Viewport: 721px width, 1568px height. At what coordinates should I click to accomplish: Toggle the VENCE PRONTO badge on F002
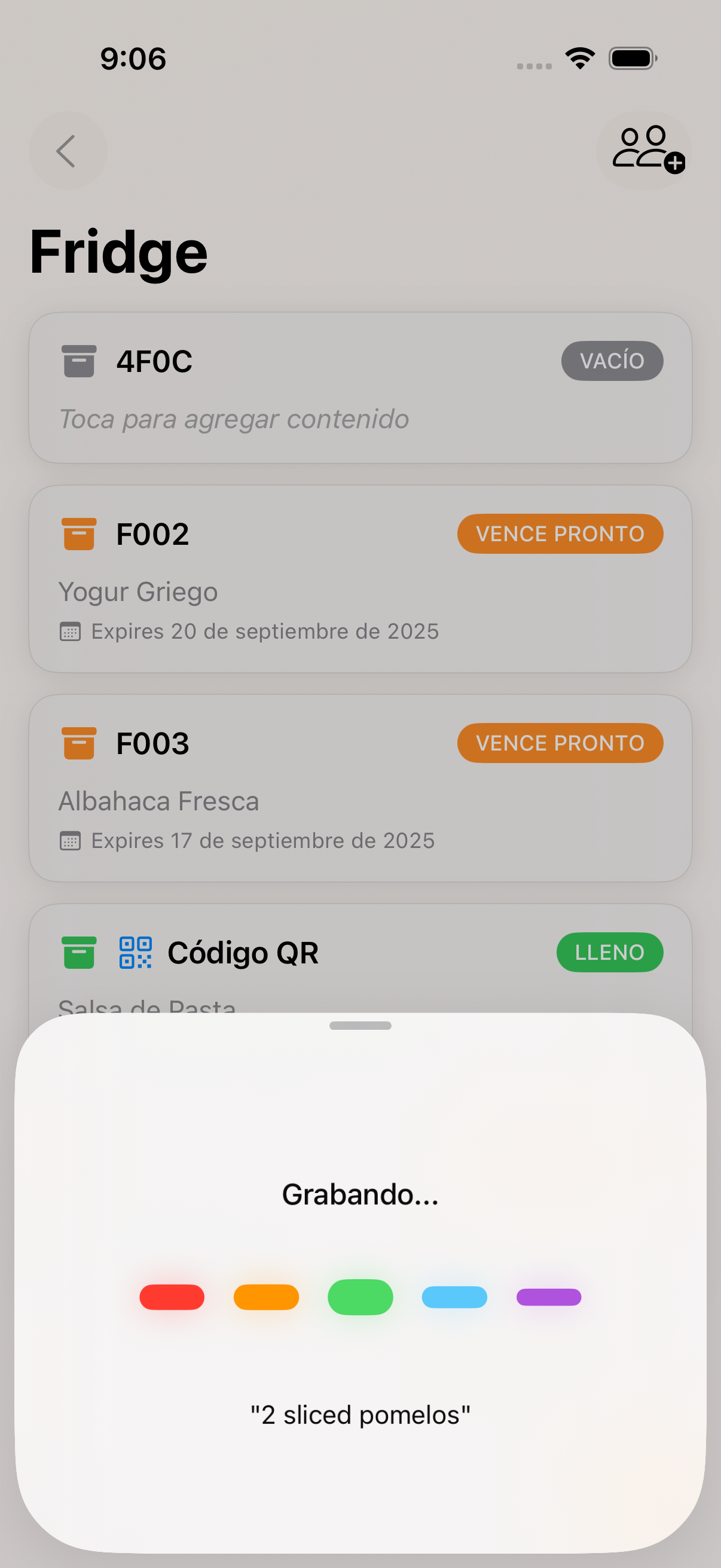[559, 533]
